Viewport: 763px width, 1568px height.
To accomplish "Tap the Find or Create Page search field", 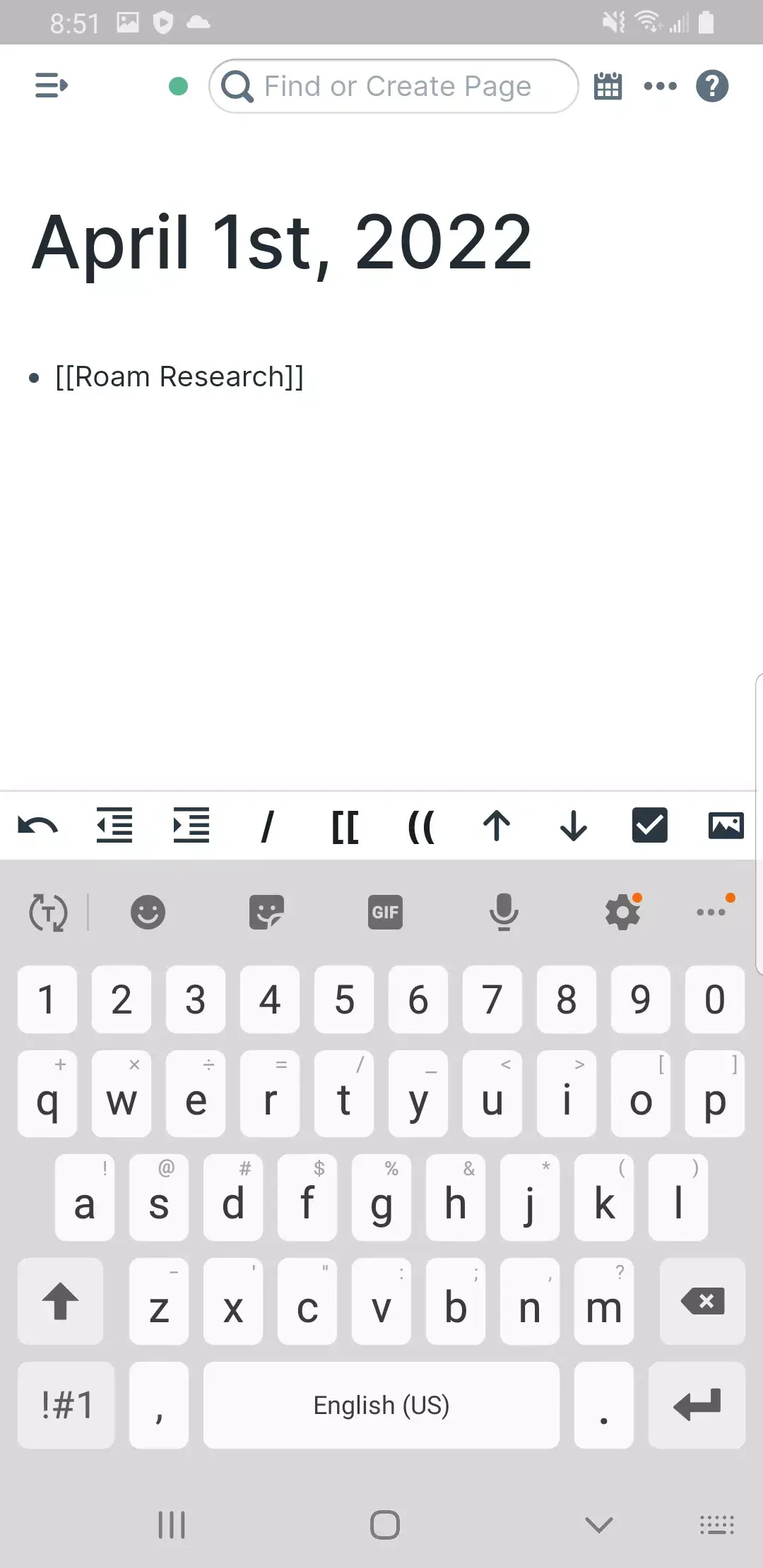I will point(392,85).
